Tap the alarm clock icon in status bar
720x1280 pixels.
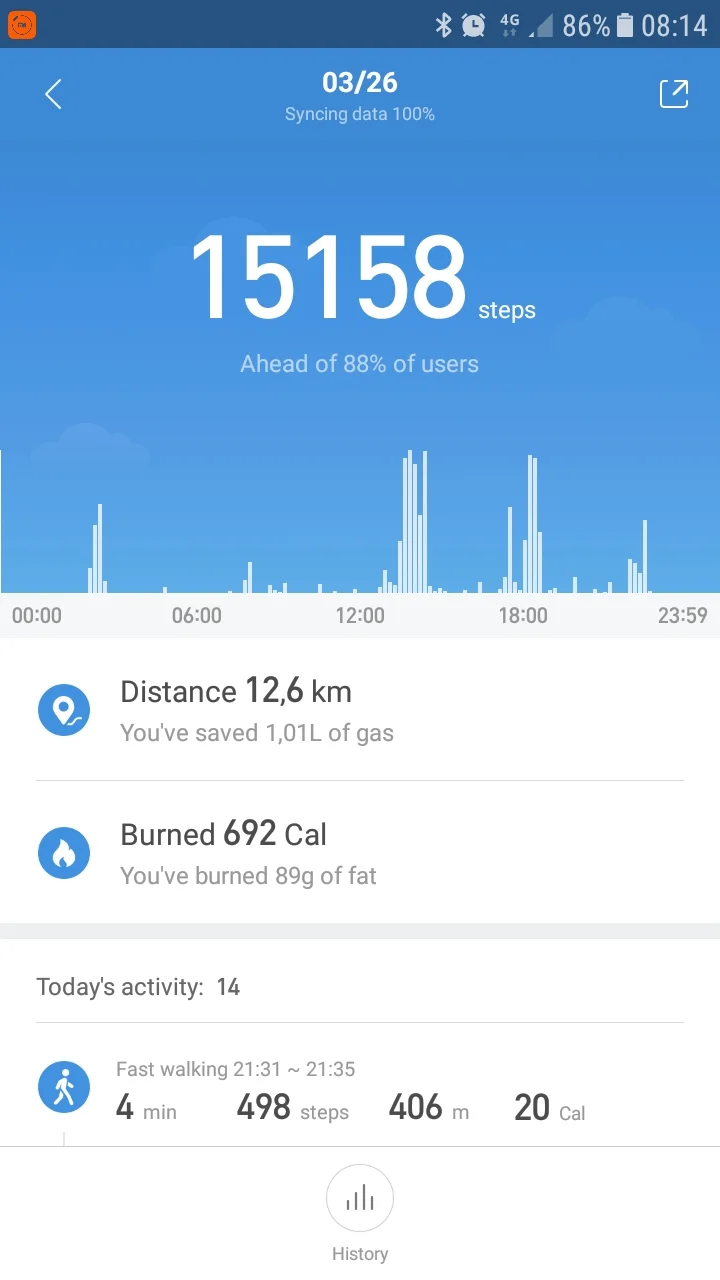(472, 24)
